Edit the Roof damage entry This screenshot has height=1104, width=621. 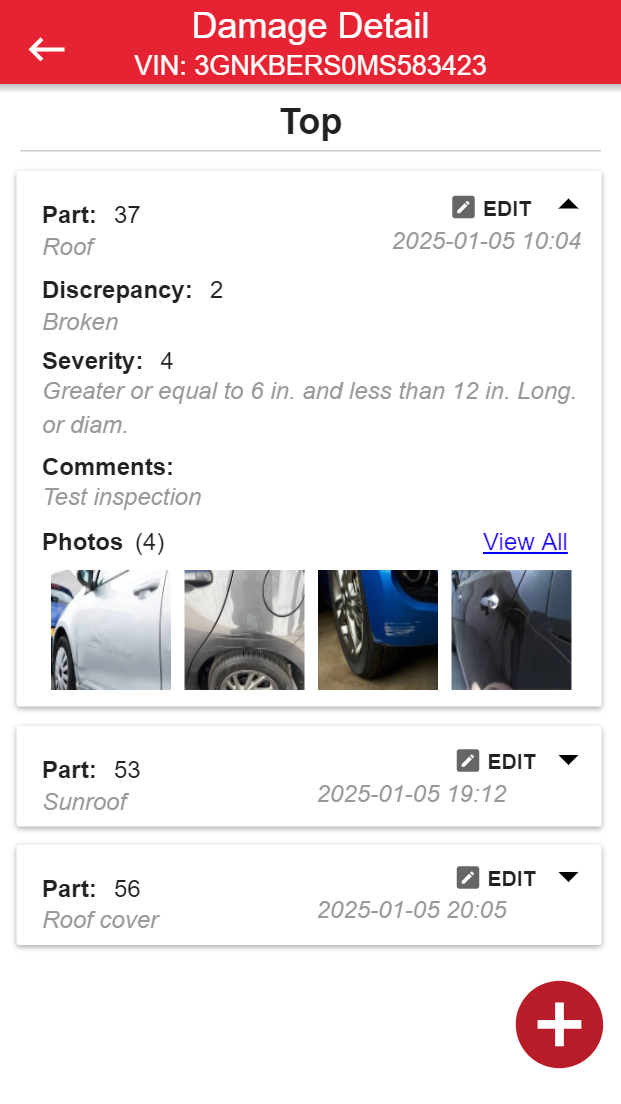click(x=492, y=208)
